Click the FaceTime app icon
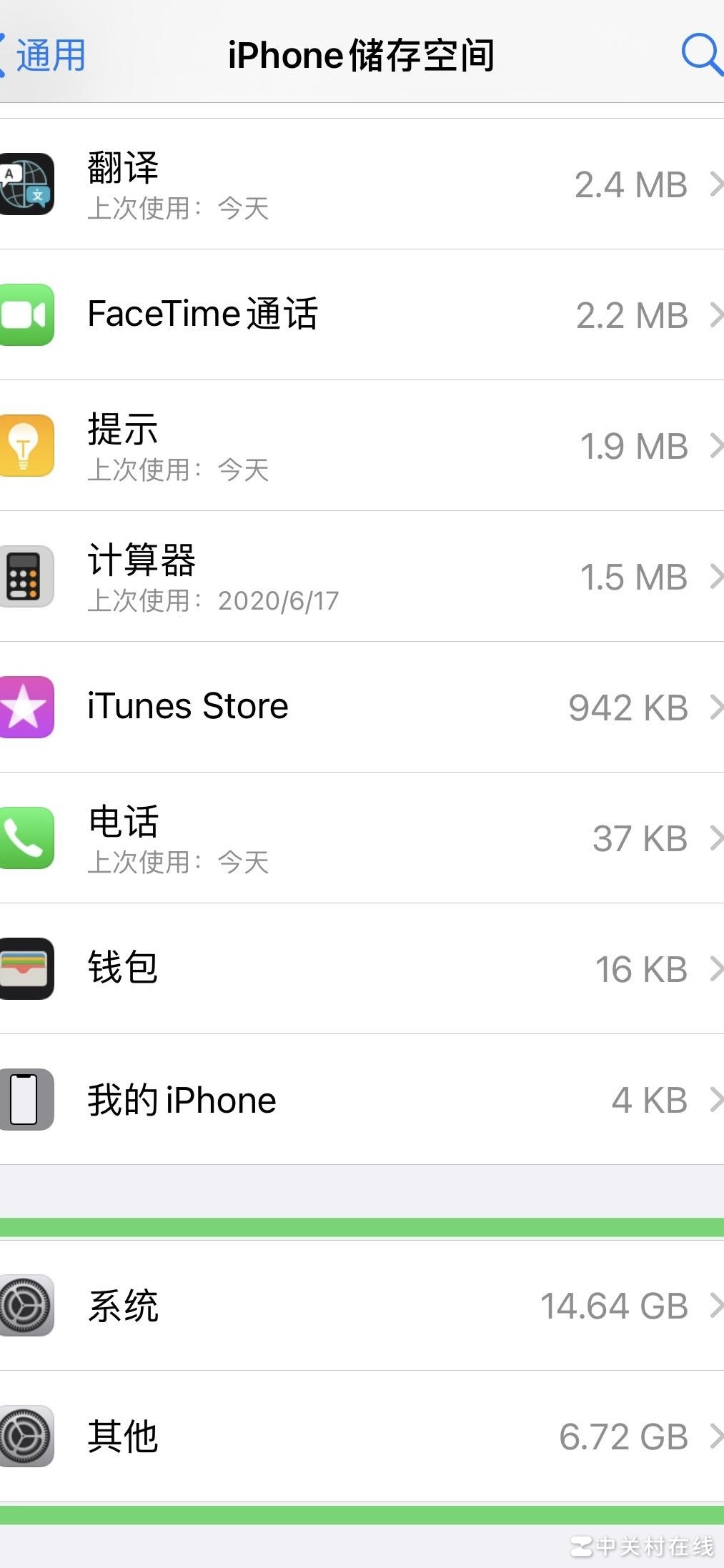This screenshot has width=724, height=1568. click(27, 315)
